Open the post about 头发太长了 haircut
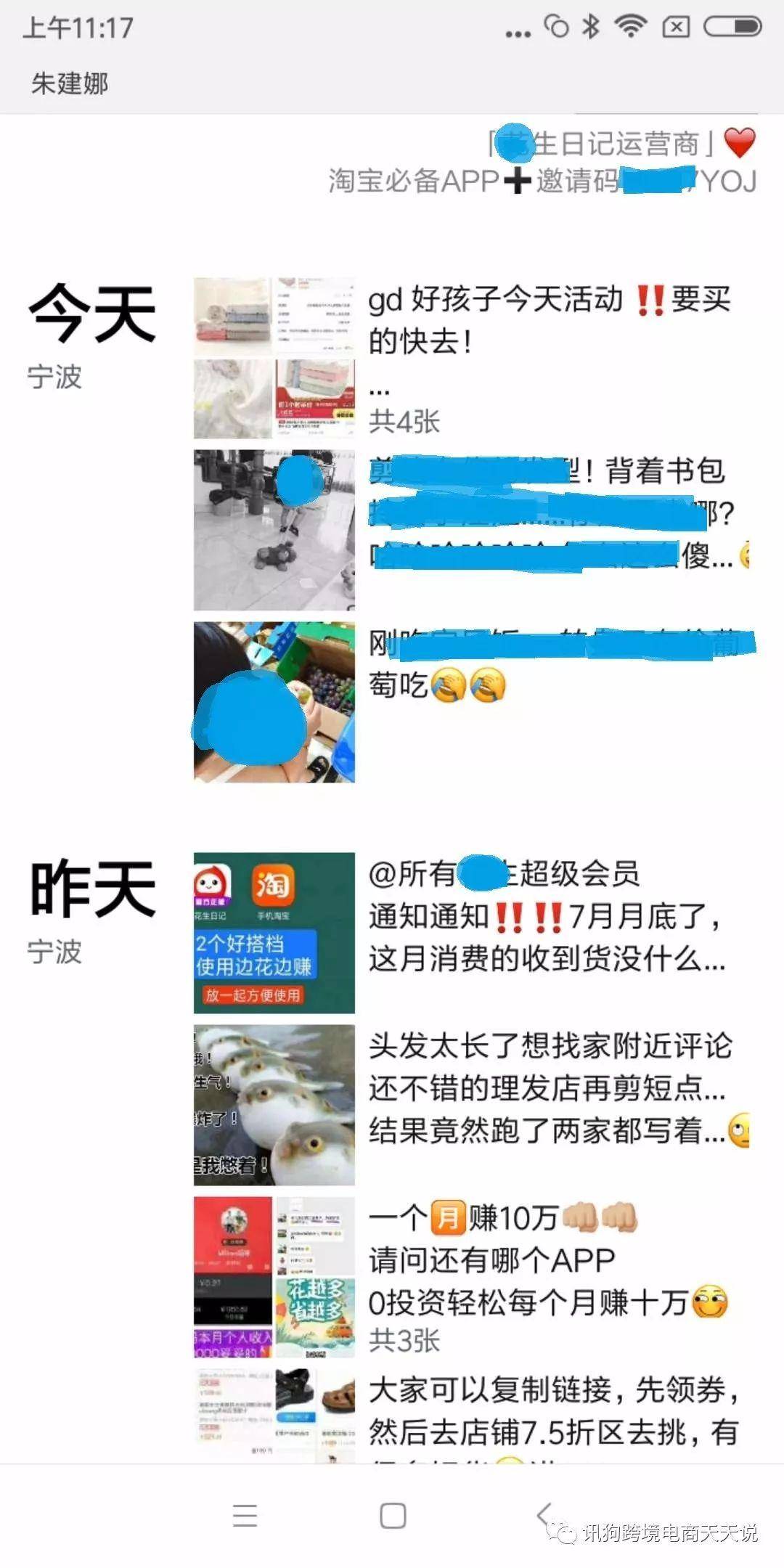 pyautogui.click(x=548, y=1087)
